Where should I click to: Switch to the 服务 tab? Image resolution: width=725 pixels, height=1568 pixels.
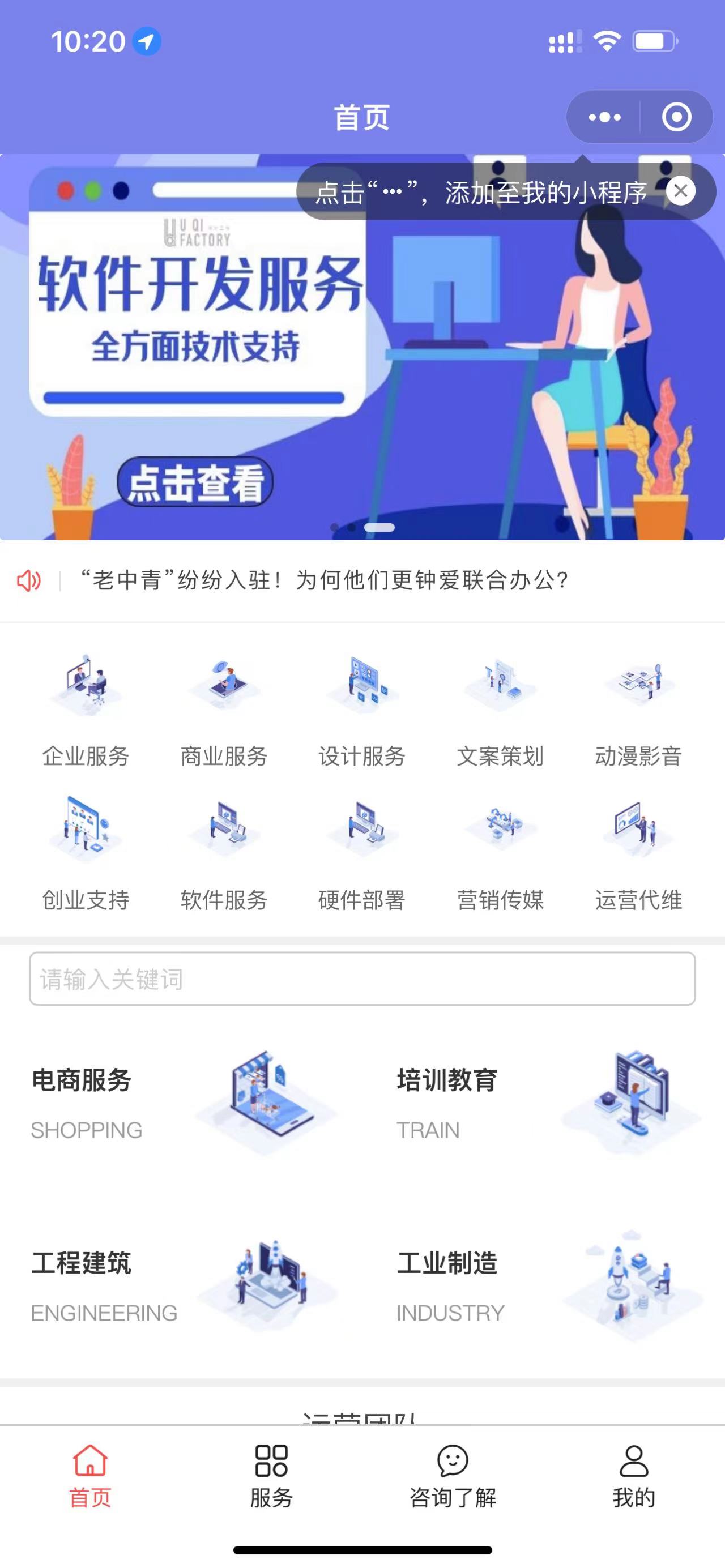(x=271, y=1476)
